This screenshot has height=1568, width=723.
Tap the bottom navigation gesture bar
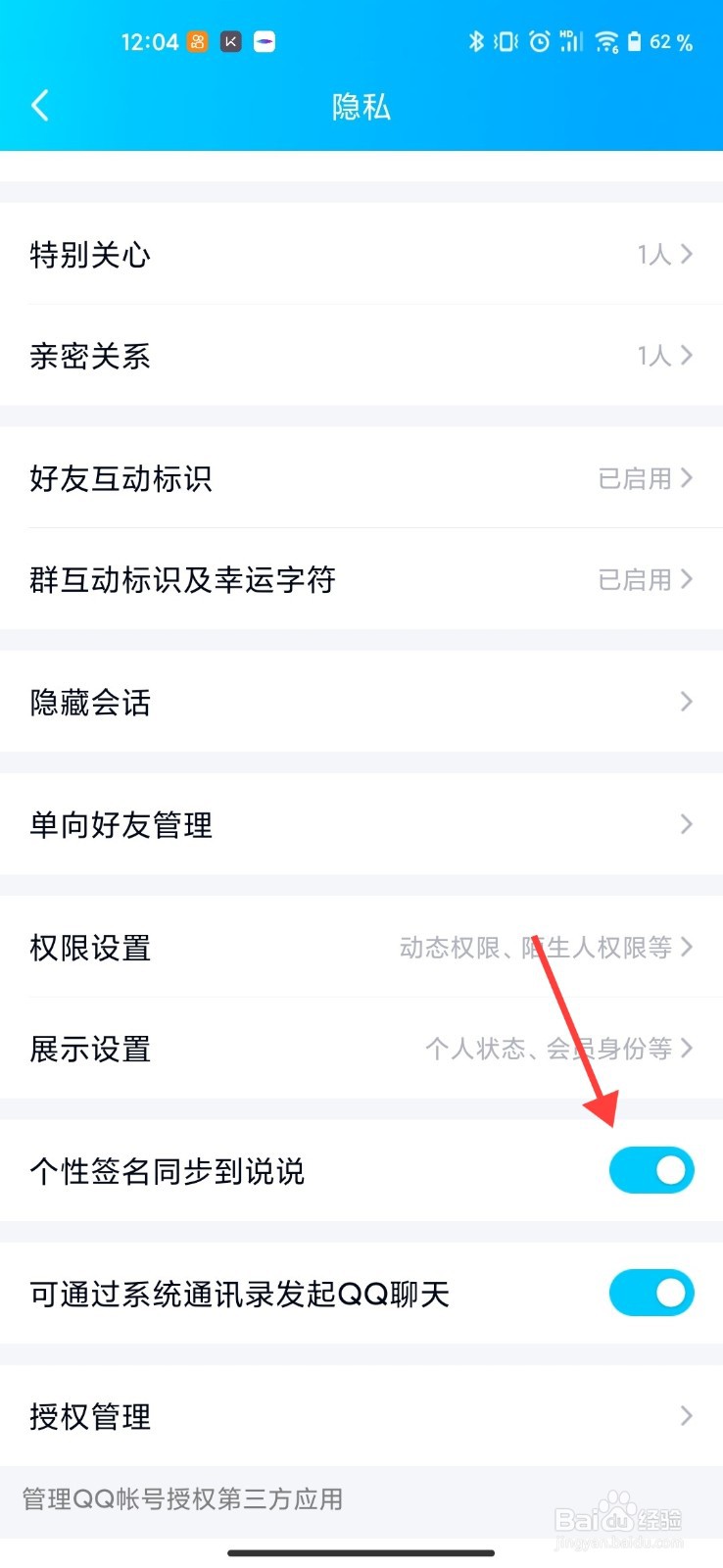(x=361, y=1548)
